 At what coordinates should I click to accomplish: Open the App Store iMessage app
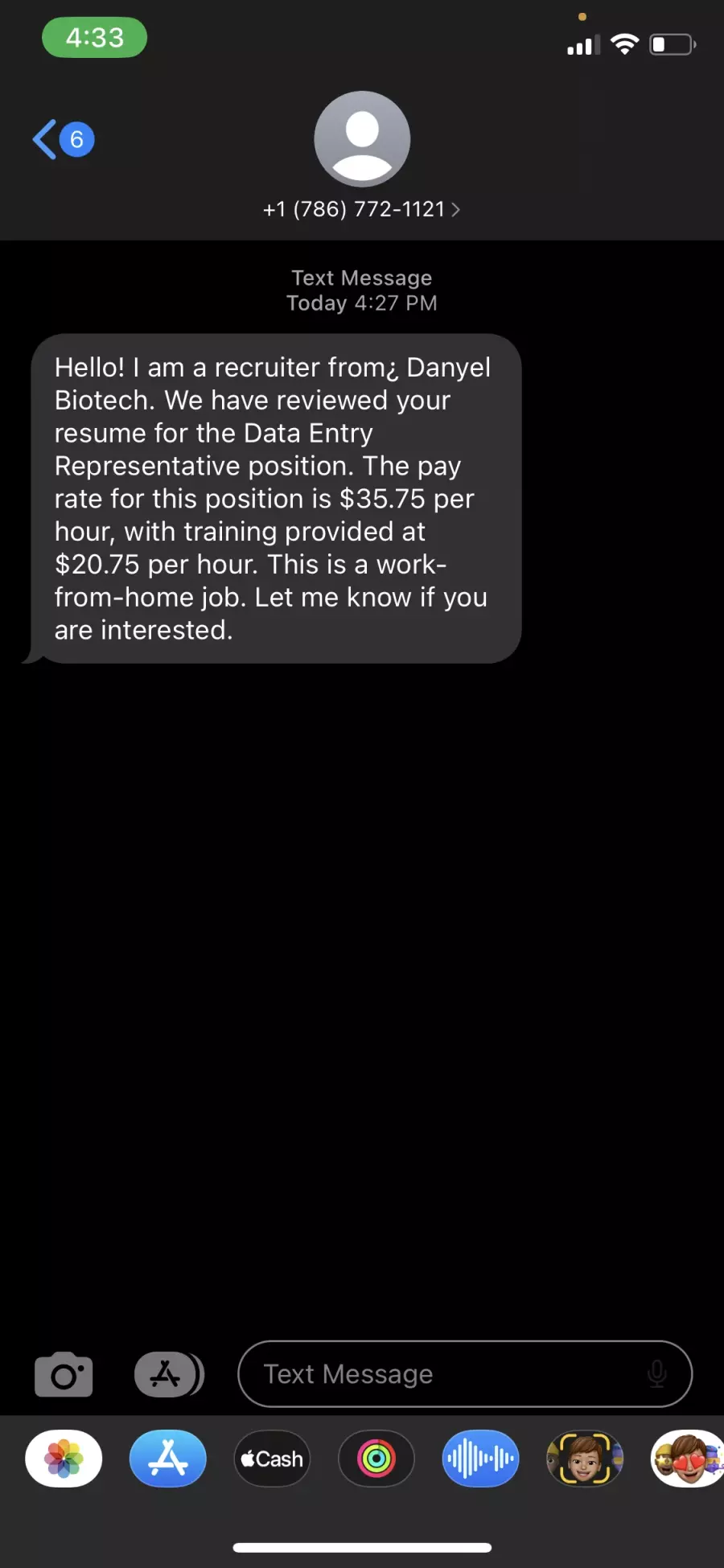(x=168, y=1459)
